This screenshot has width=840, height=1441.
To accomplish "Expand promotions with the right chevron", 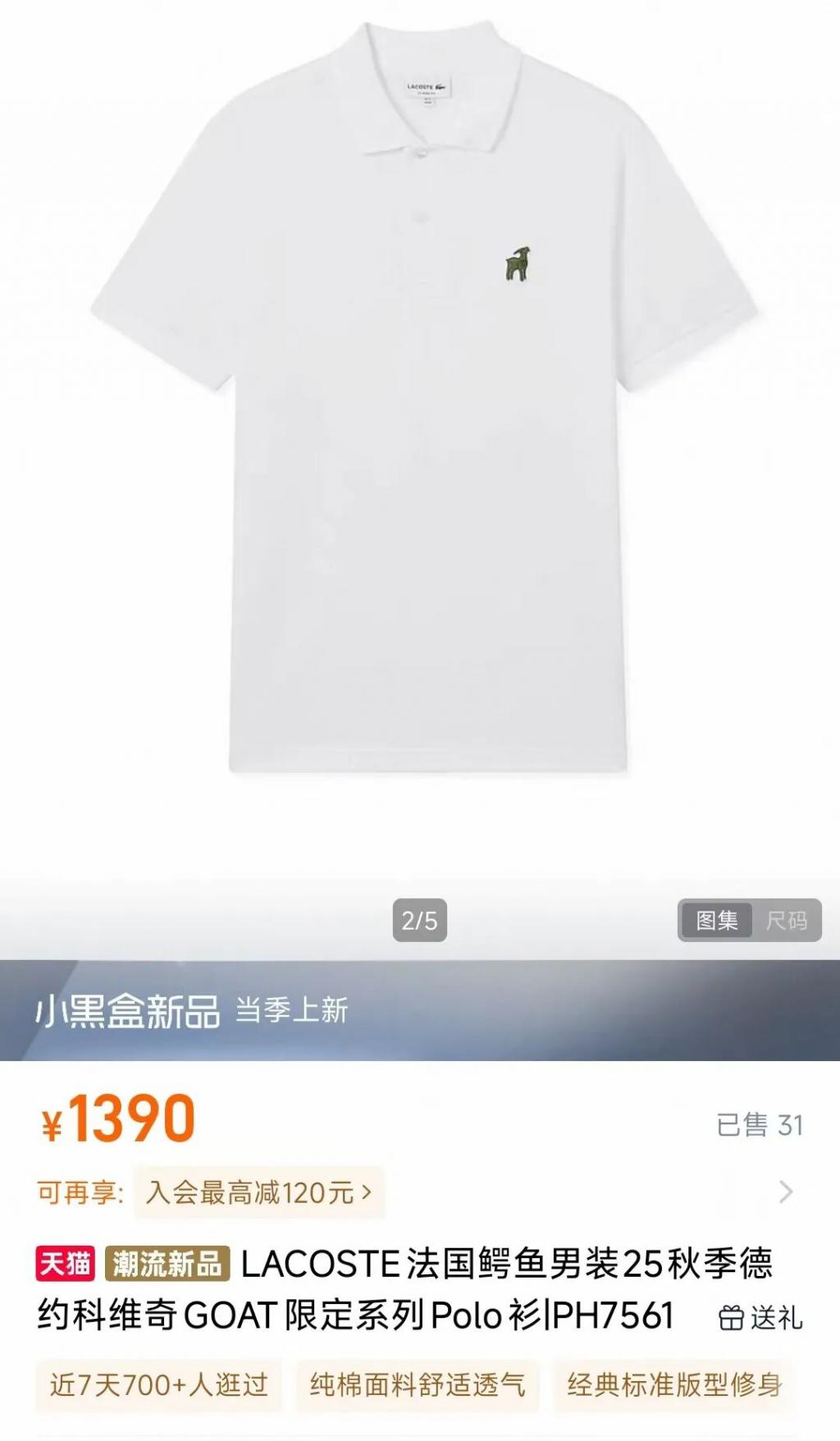I will coord(785,1192).
